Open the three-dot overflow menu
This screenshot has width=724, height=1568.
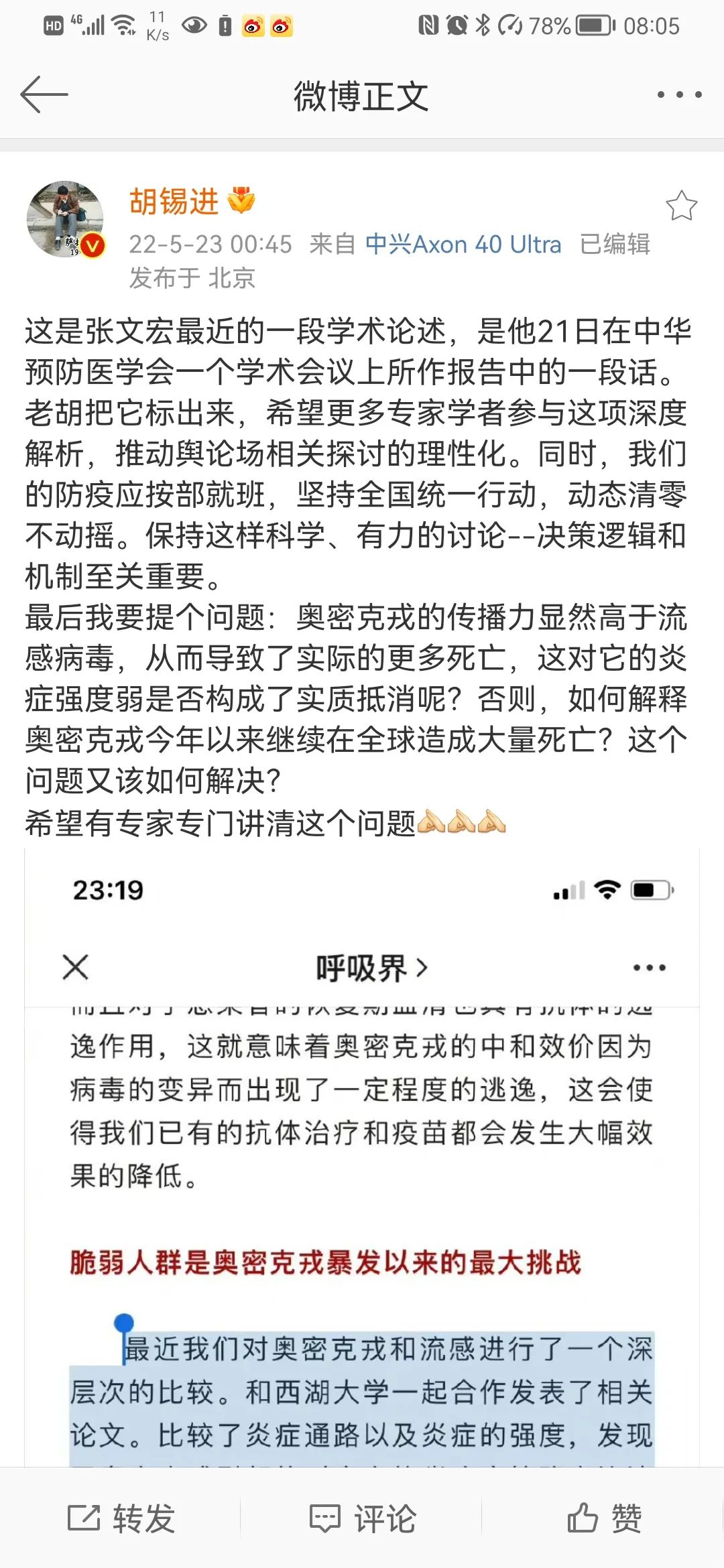679,95
